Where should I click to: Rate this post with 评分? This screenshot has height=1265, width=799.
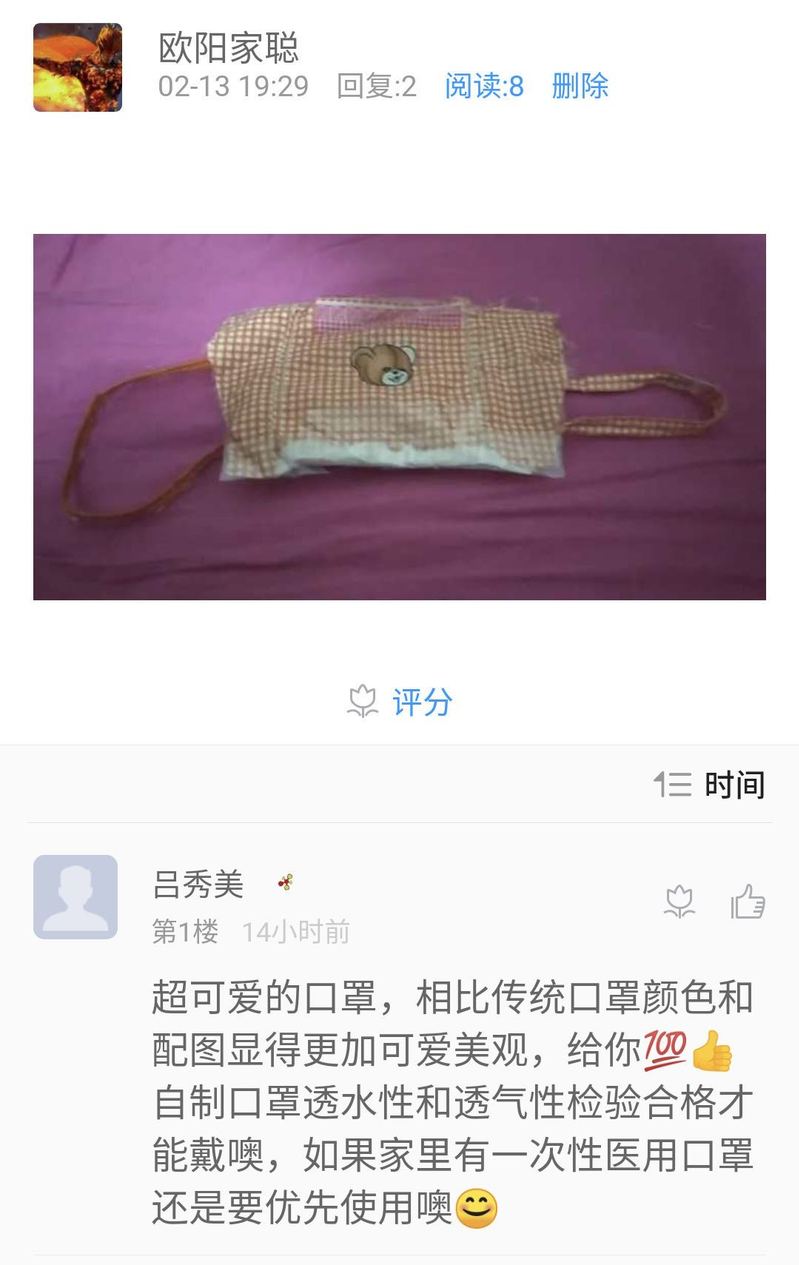click(400, 702)
